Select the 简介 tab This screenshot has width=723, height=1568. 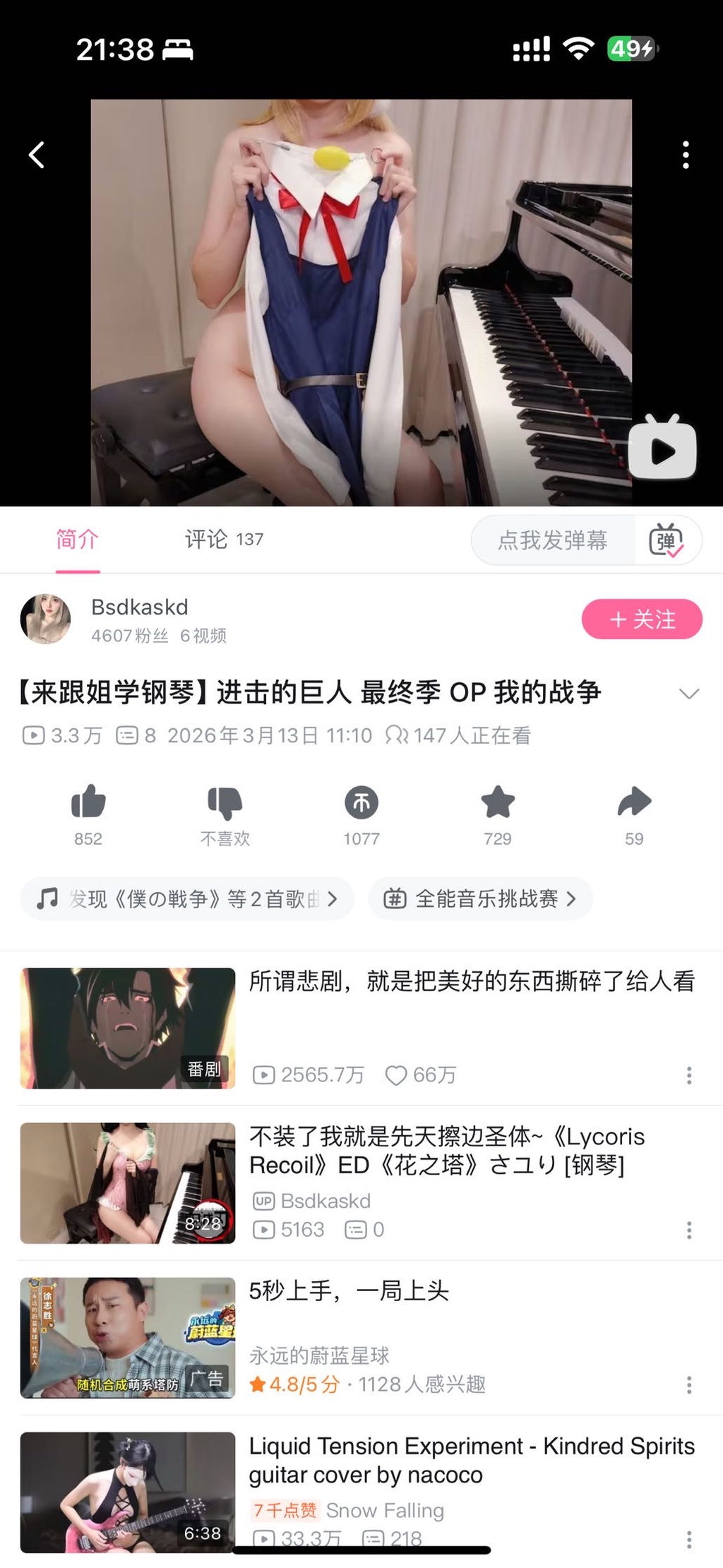[78, 540]
